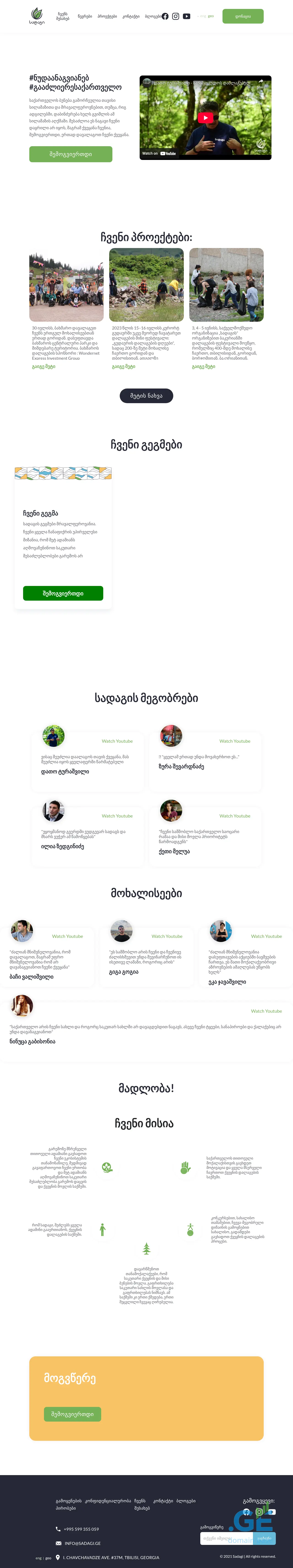
Task: Watch Youtube link for ილია ზედგინიძე
Action: coord(117,816)
